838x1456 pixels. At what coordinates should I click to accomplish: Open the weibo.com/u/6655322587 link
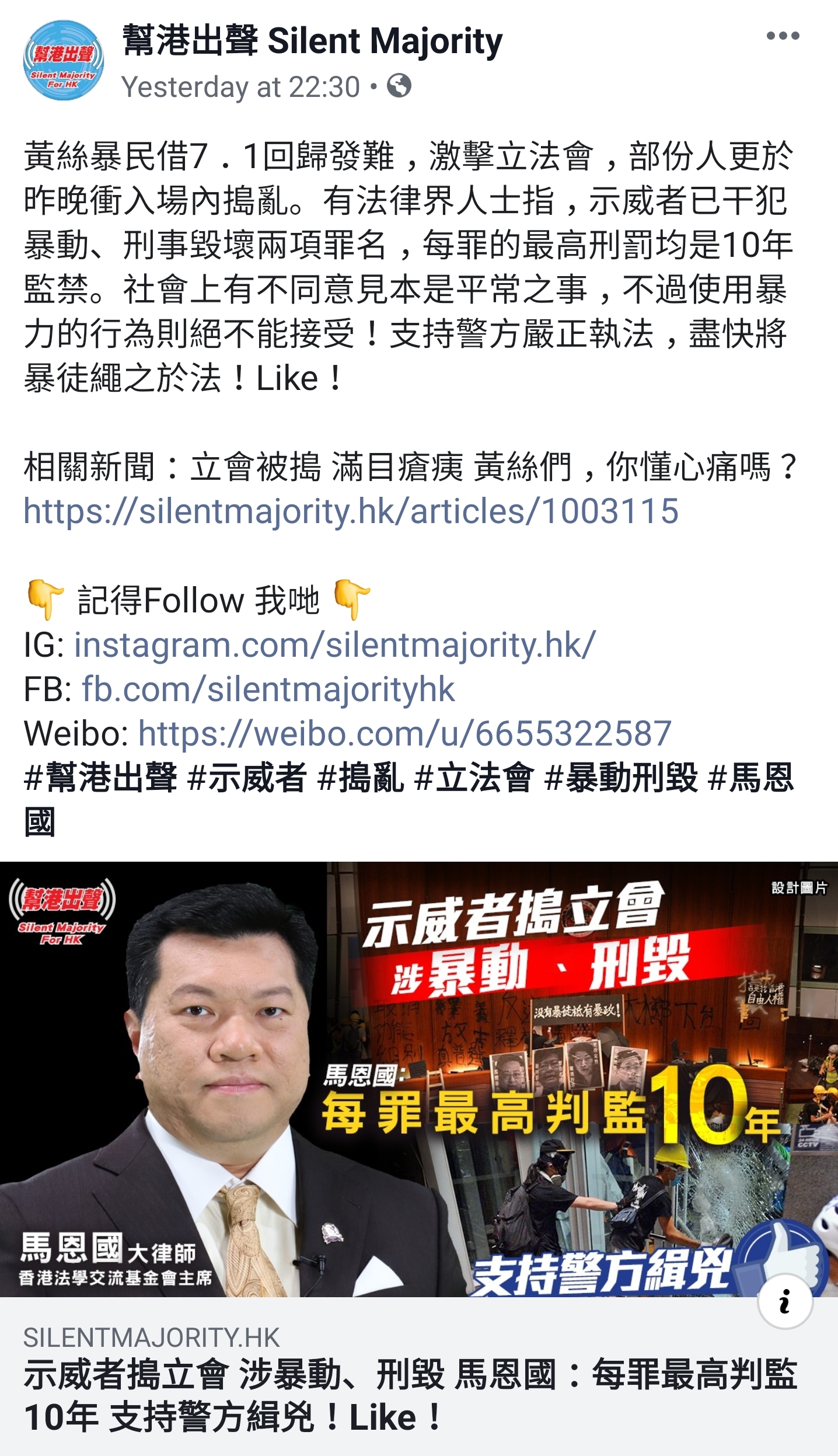404,734
